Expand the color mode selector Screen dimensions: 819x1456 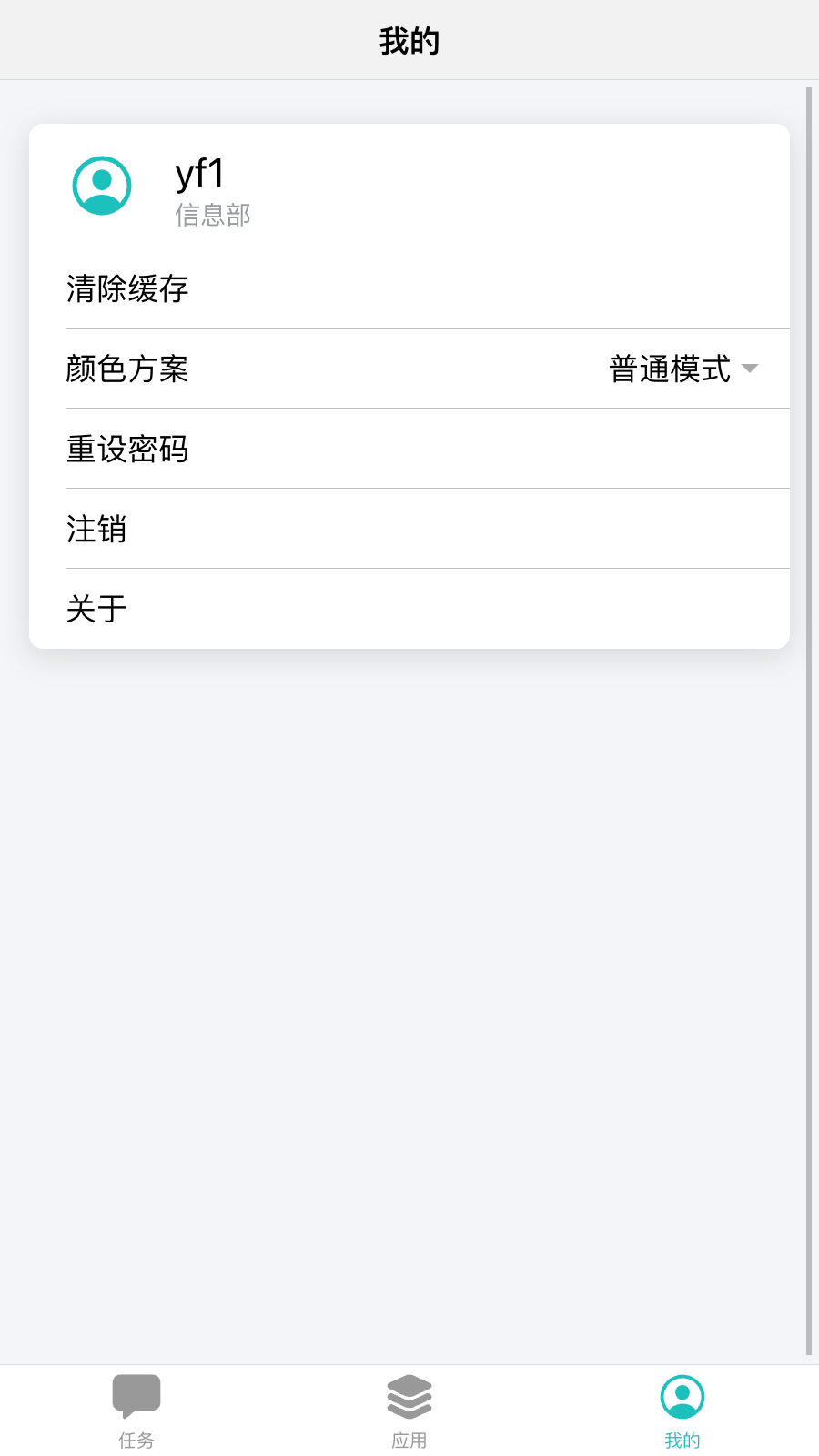[x=682, y=368]
